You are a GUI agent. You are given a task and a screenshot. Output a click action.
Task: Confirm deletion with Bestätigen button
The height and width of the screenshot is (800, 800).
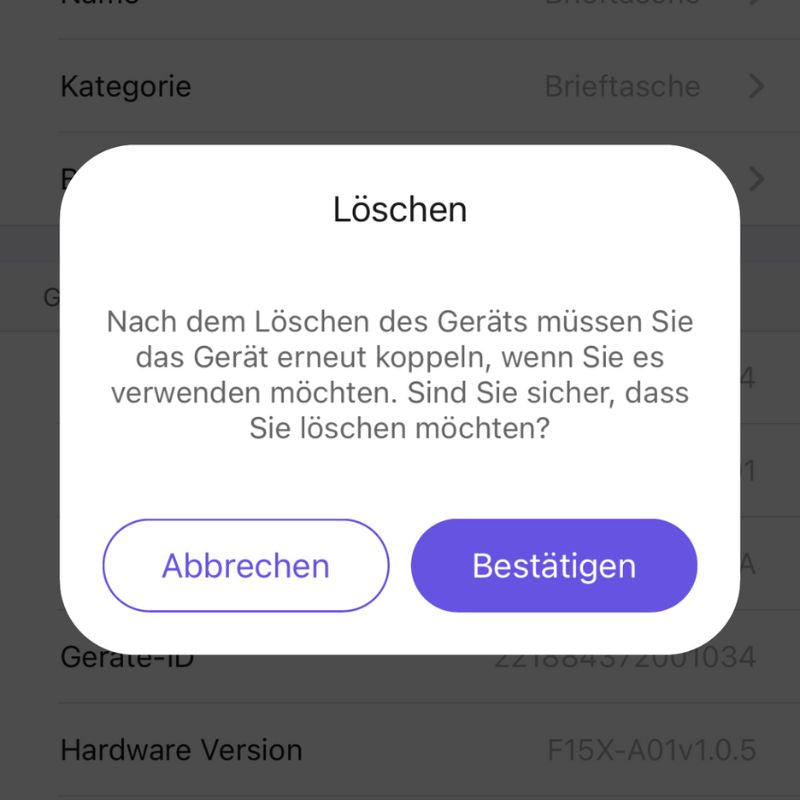tap(554, 565)
